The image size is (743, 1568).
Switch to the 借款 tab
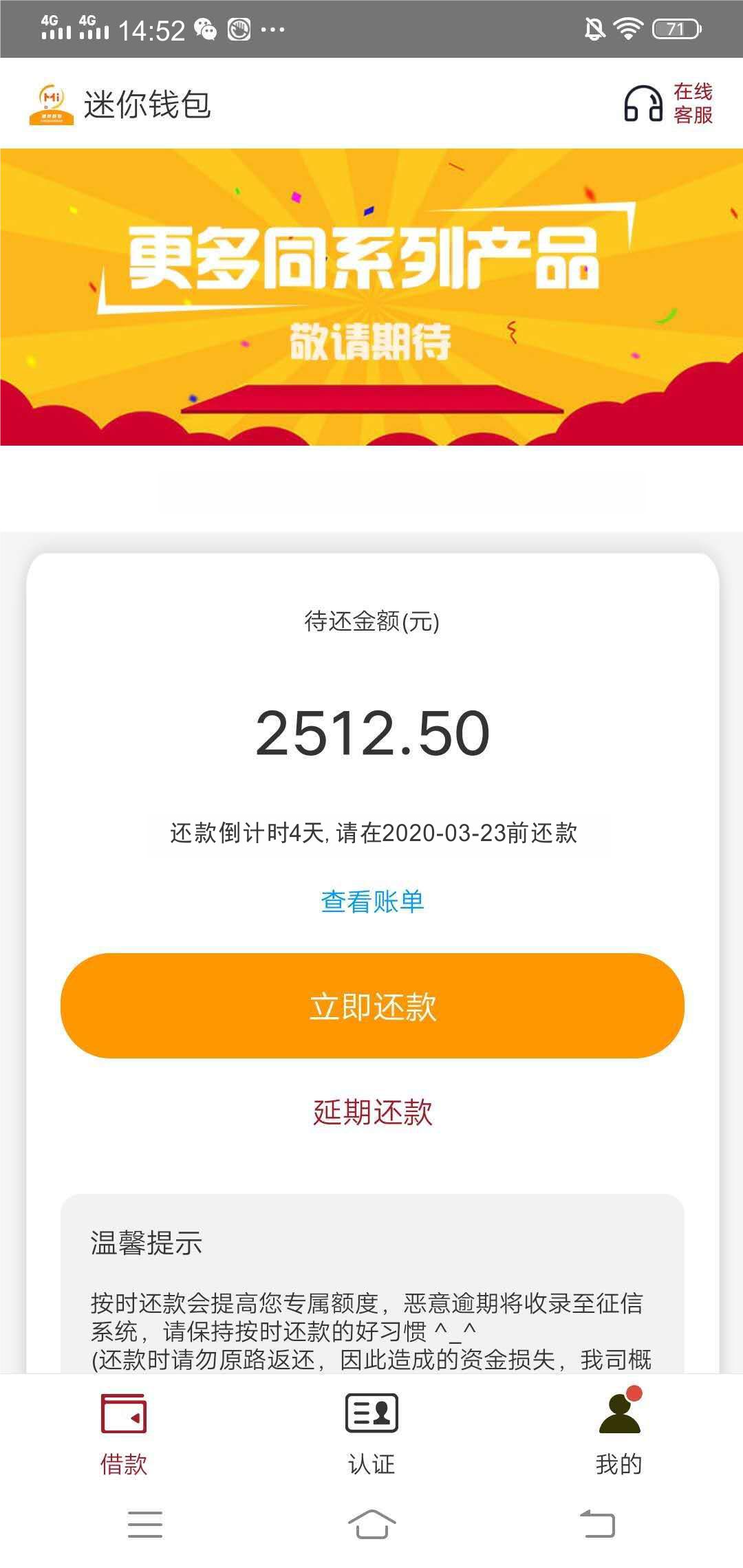click(x=124, y=1433)
